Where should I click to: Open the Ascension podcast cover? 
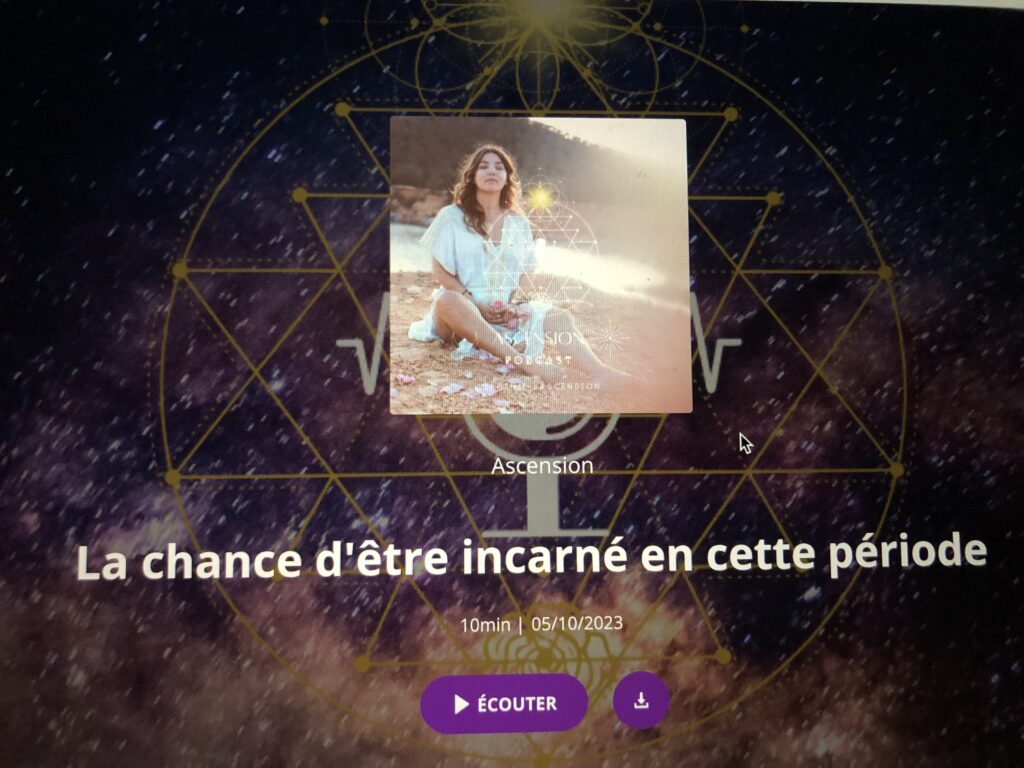click(540, 265)
